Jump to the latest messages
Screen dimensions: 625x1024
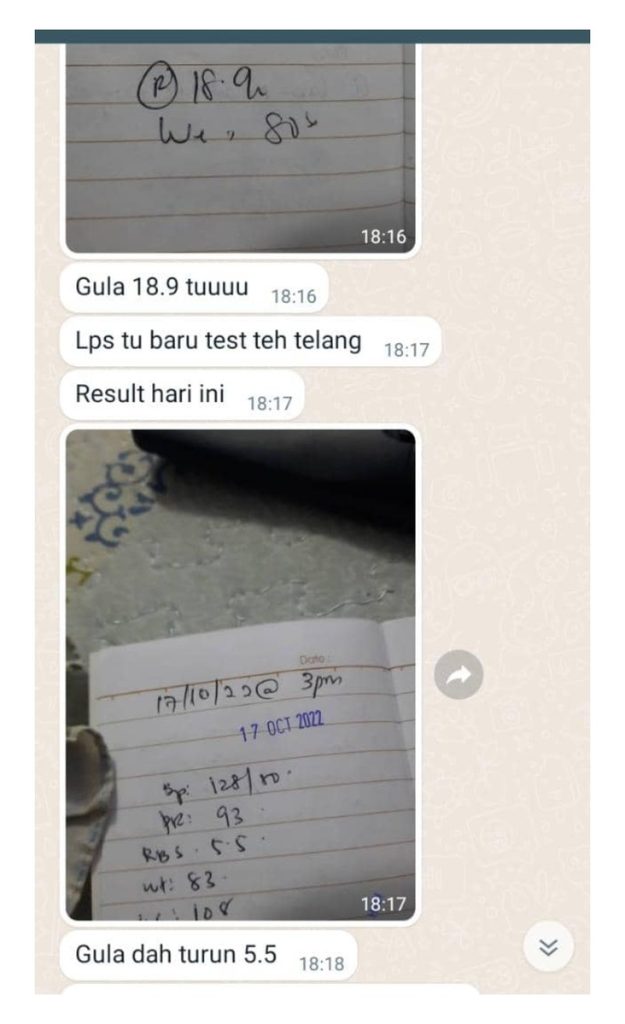[548, 947]
